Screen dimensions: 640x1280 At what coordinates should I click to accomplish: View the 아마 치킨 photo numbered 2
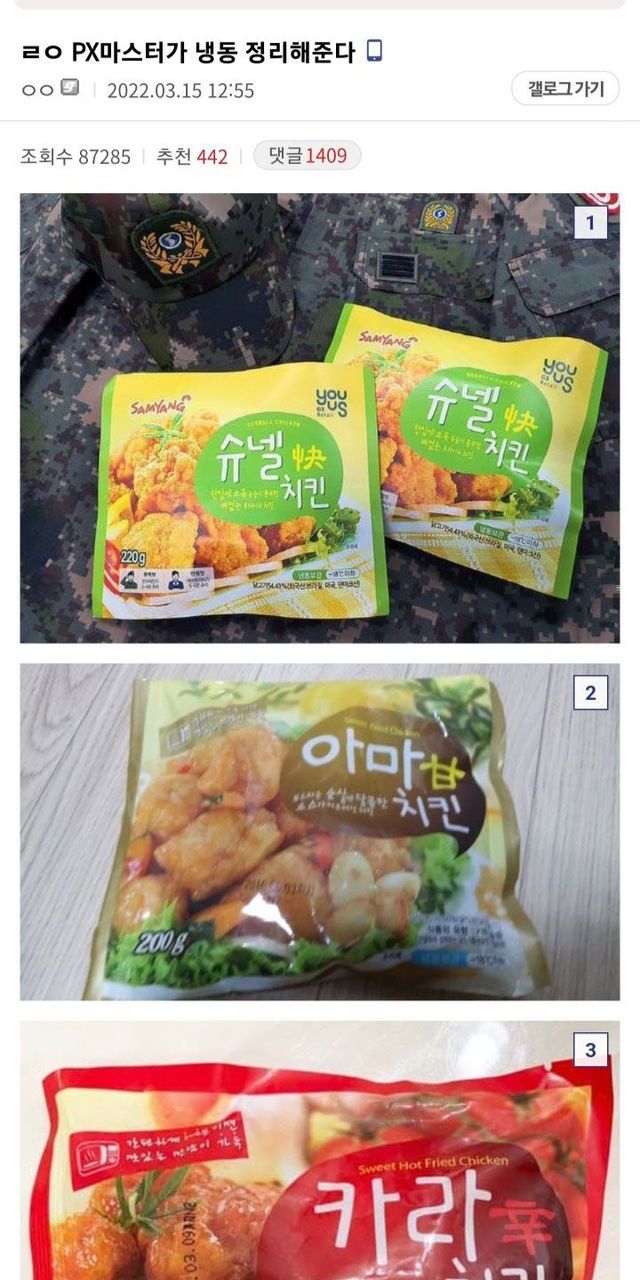[320, 832]
